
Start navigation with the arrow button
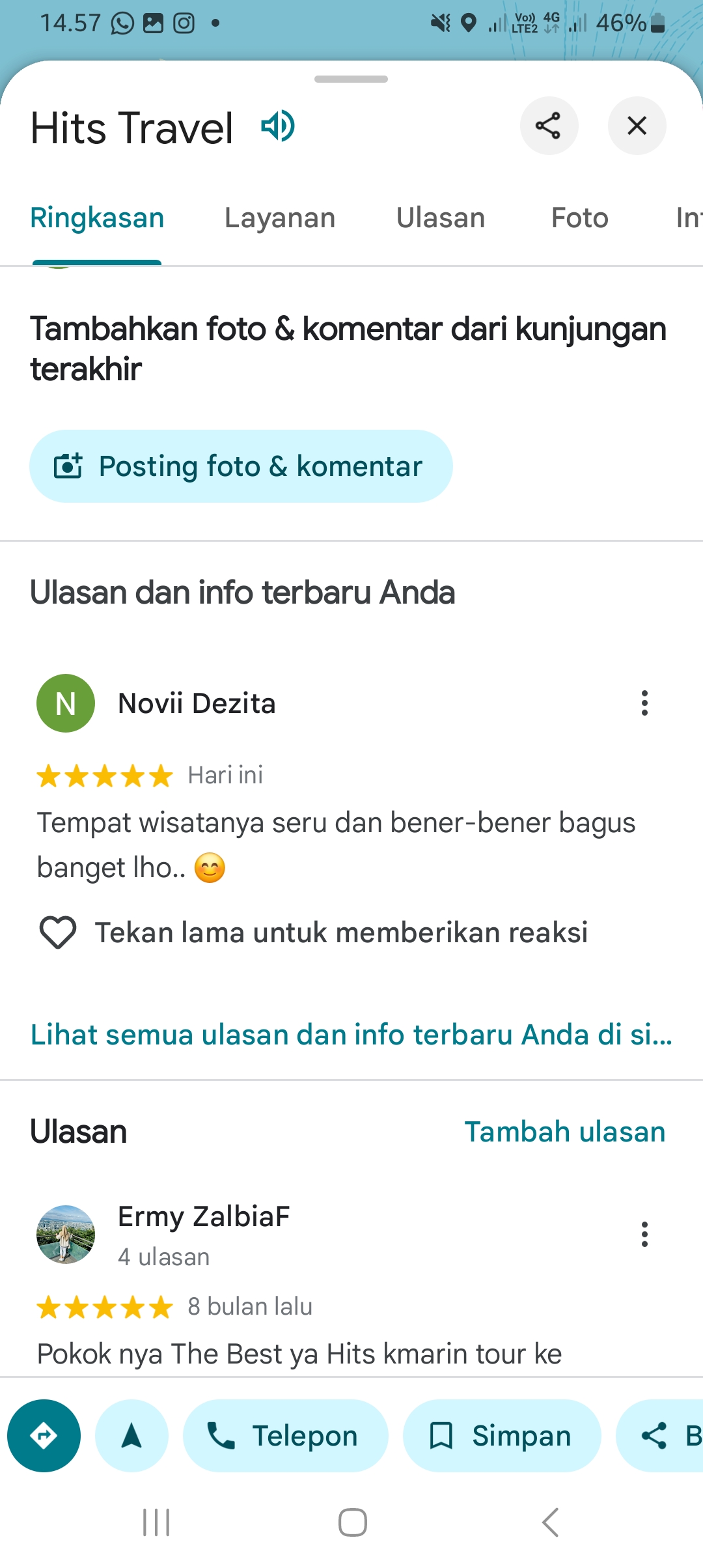pyautogui.click(x=131, y=1436)
